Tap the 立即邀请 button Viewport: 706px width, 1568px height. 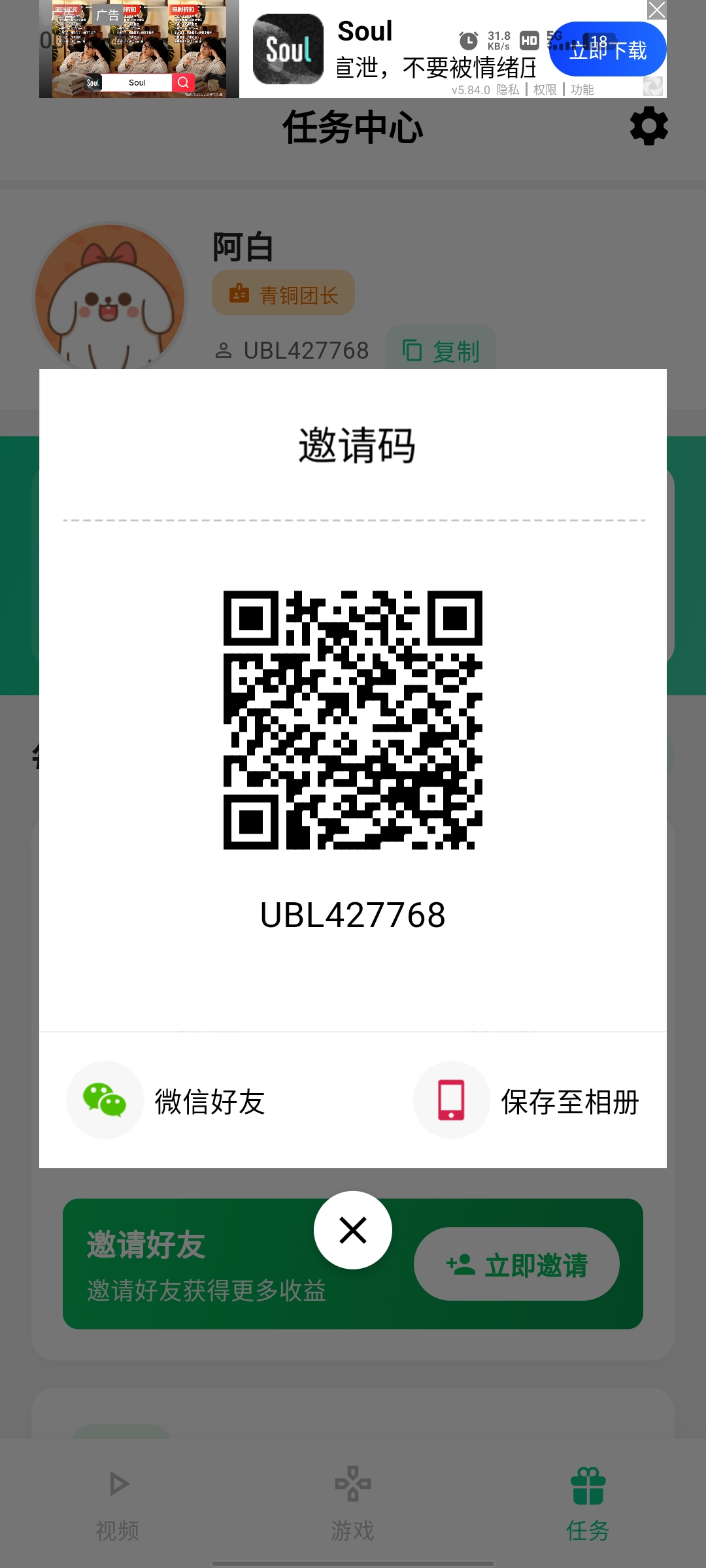516,1265
